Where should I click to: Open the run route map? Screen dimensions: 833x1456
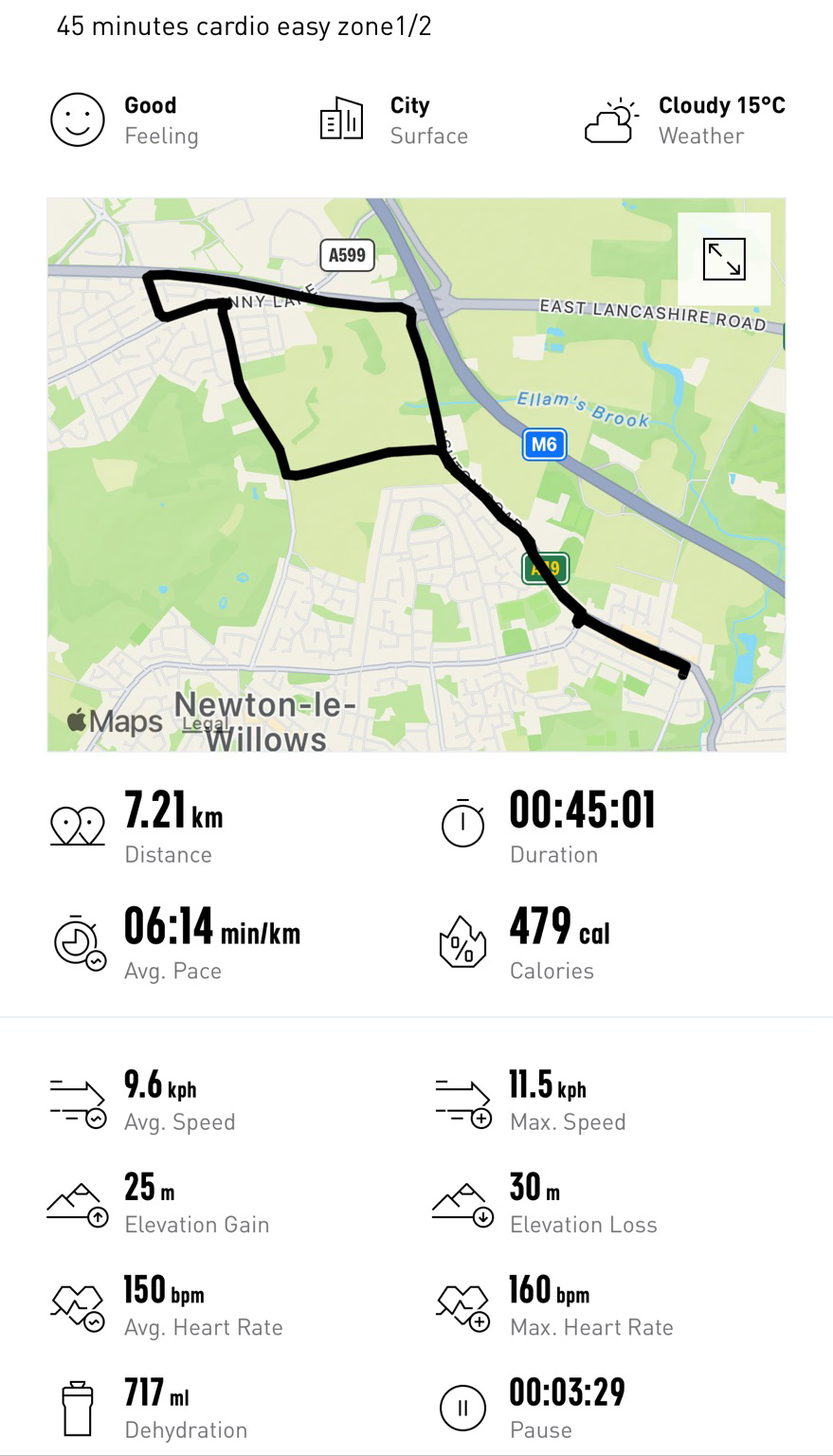(x=416, y=475)
